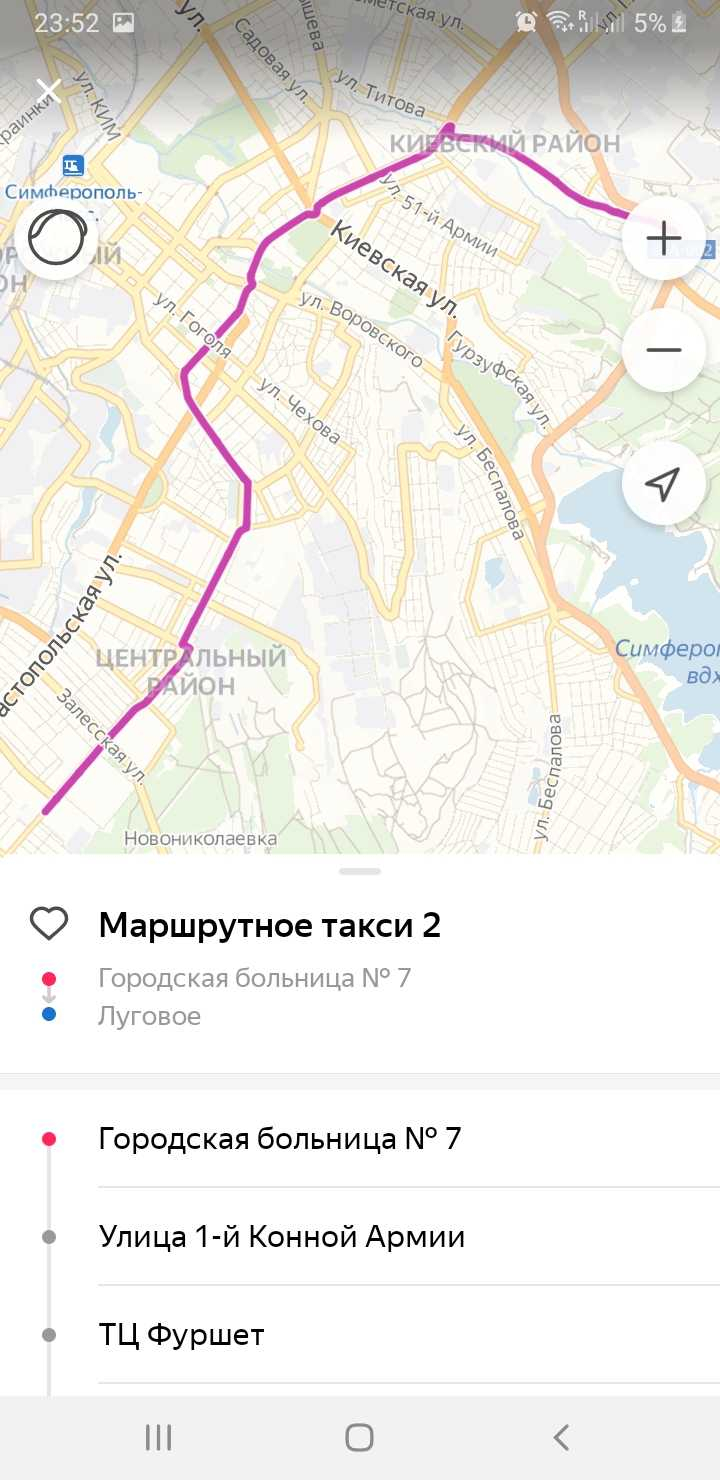Zoom out of the map
This screenshot has height=1480, width=720.
(x=663, y=349)
